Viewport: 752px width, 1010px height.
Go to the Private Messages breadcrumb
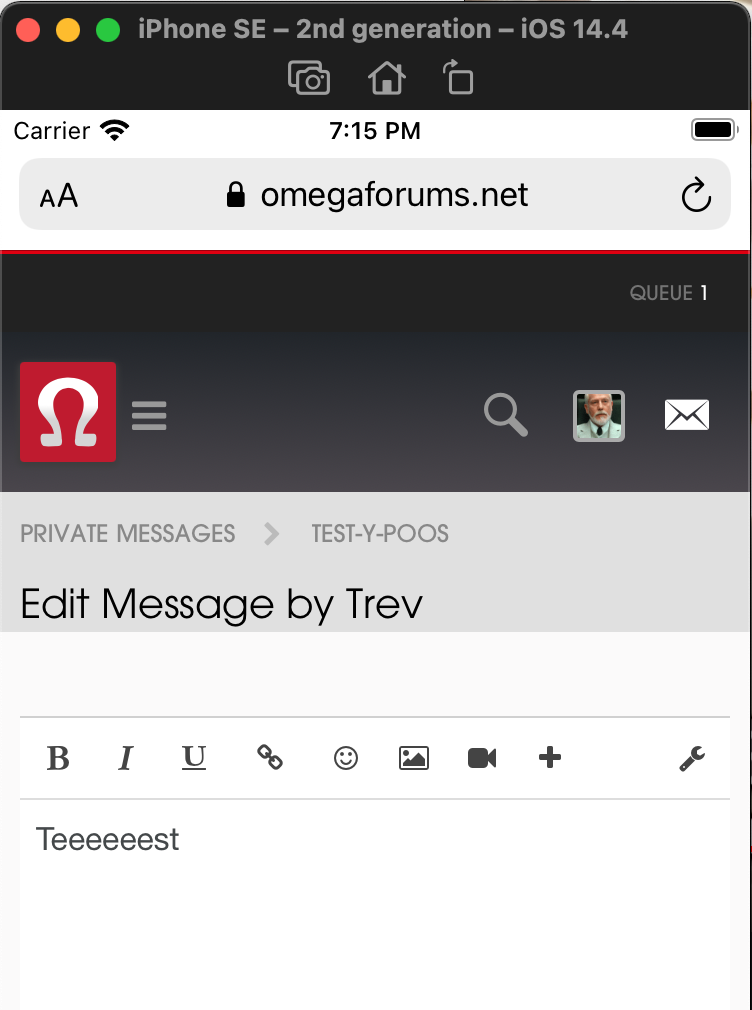pyautogui.click(x=128, y=534)
